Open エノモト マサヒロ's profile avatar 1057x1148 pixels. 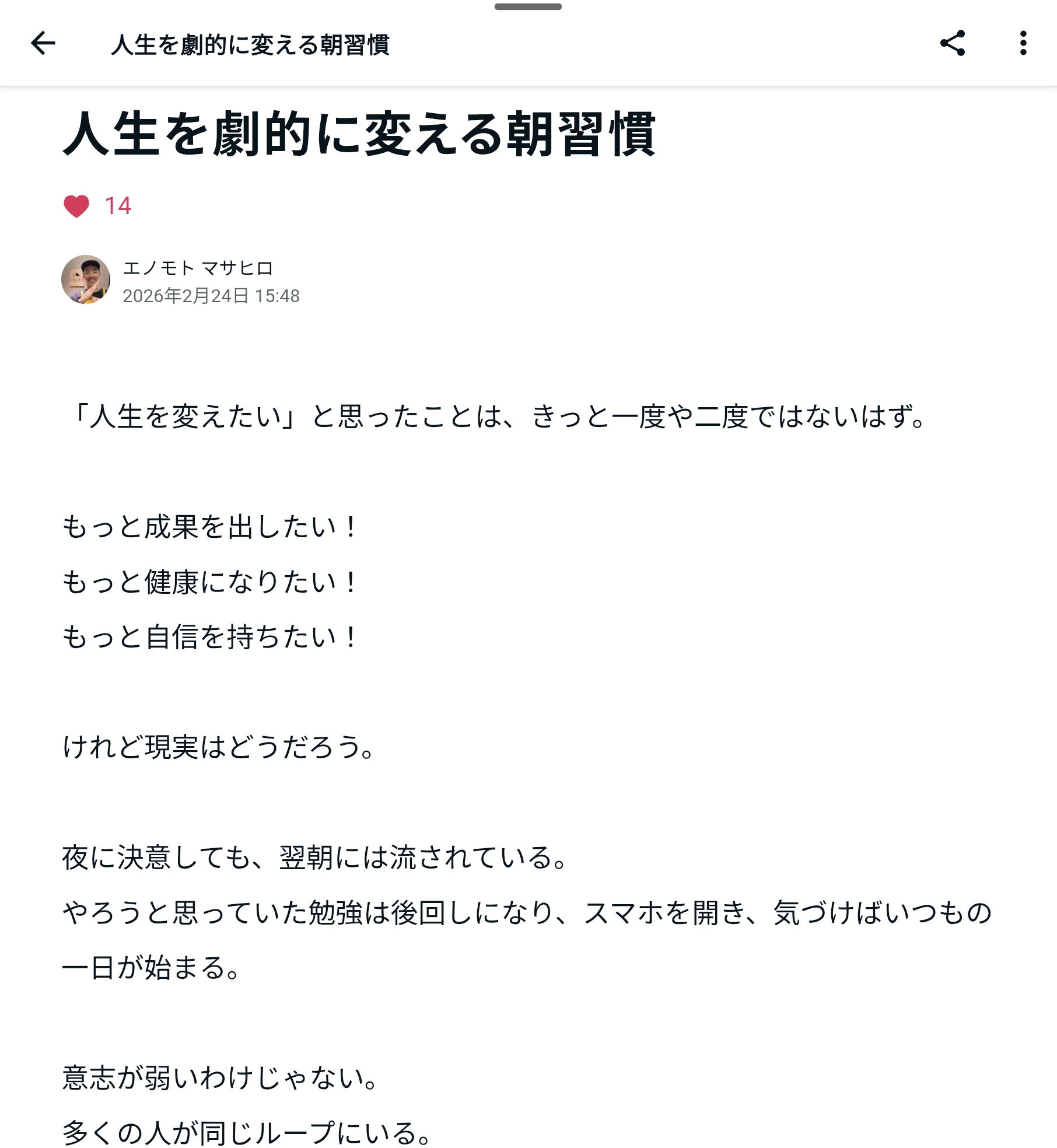coord(86,279)
